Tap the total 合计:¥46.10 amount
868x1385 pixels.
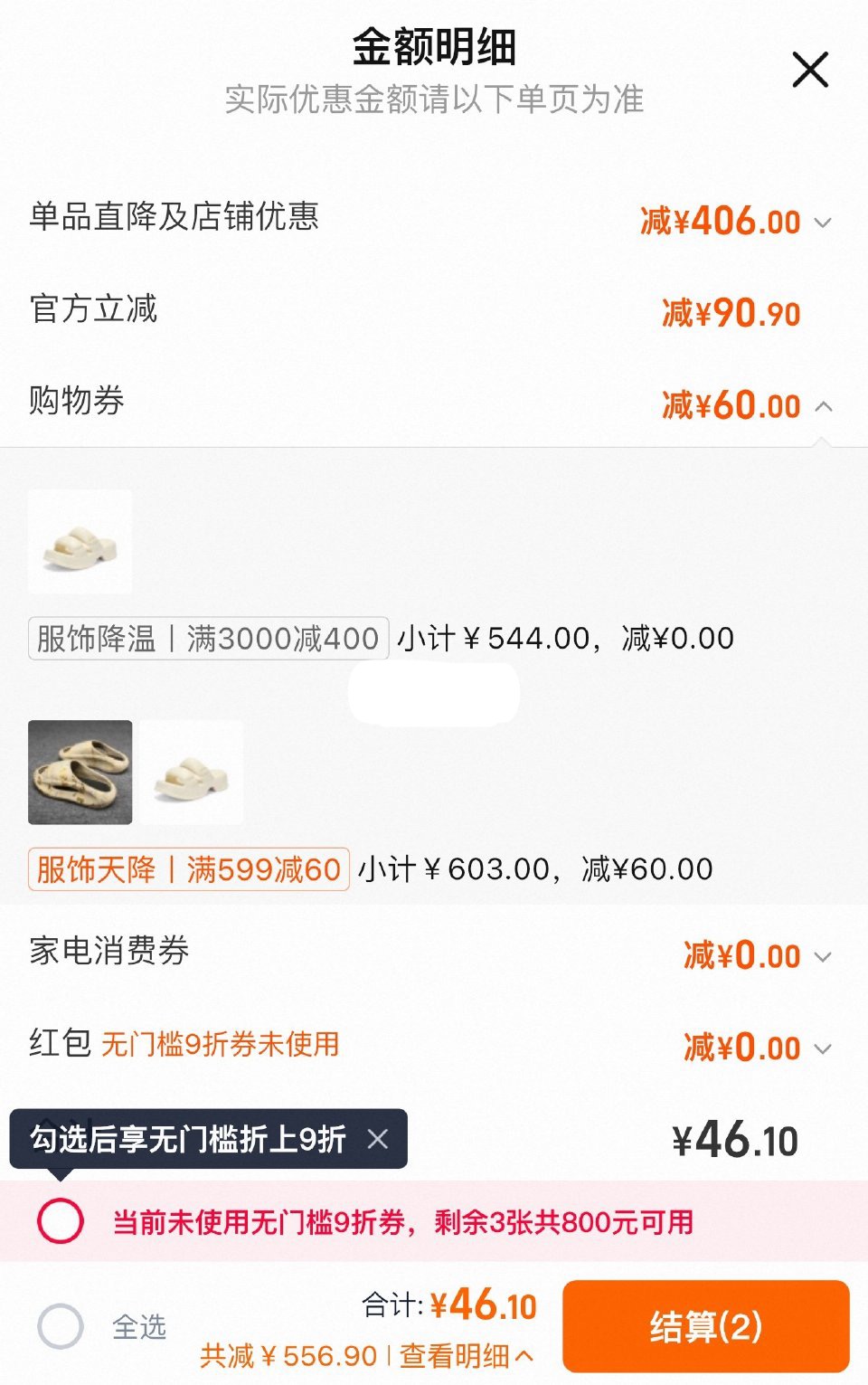point(448,1306)
